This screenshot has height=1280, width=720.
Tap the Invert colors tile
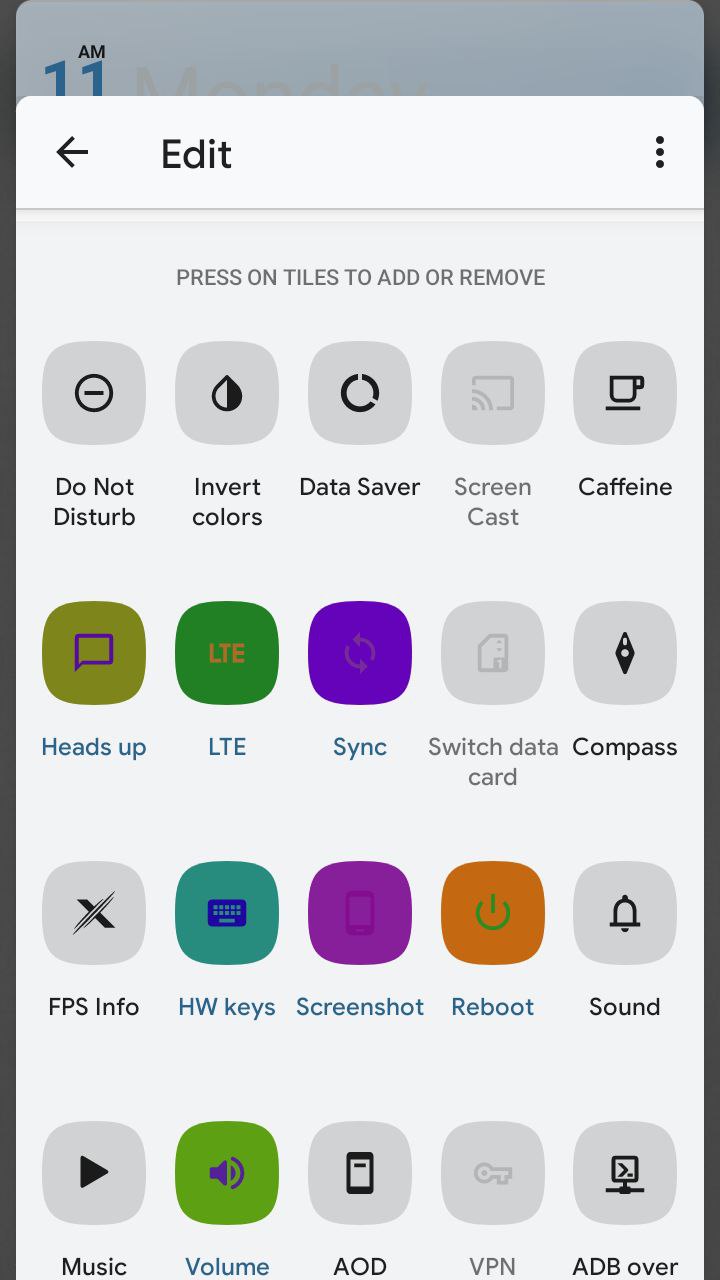227,393
